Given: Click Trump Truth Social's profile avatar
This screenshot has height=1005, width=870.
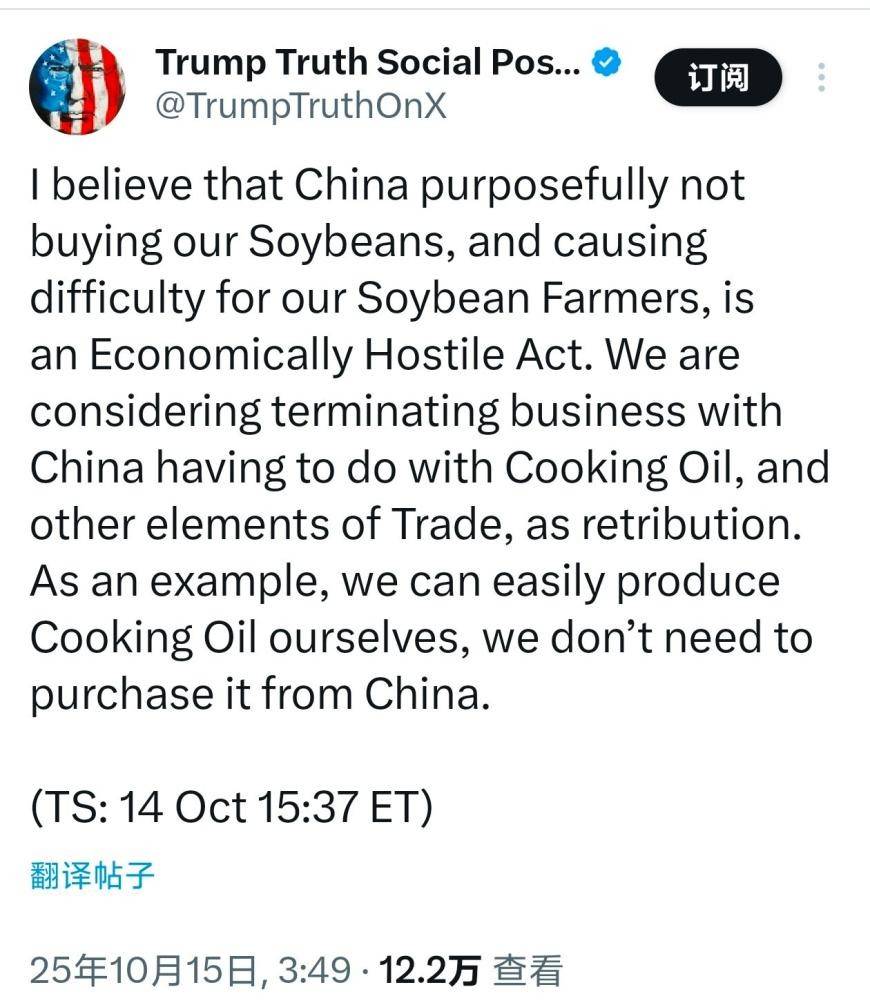Looking at the screenshot, I should (x=78, y=86).
